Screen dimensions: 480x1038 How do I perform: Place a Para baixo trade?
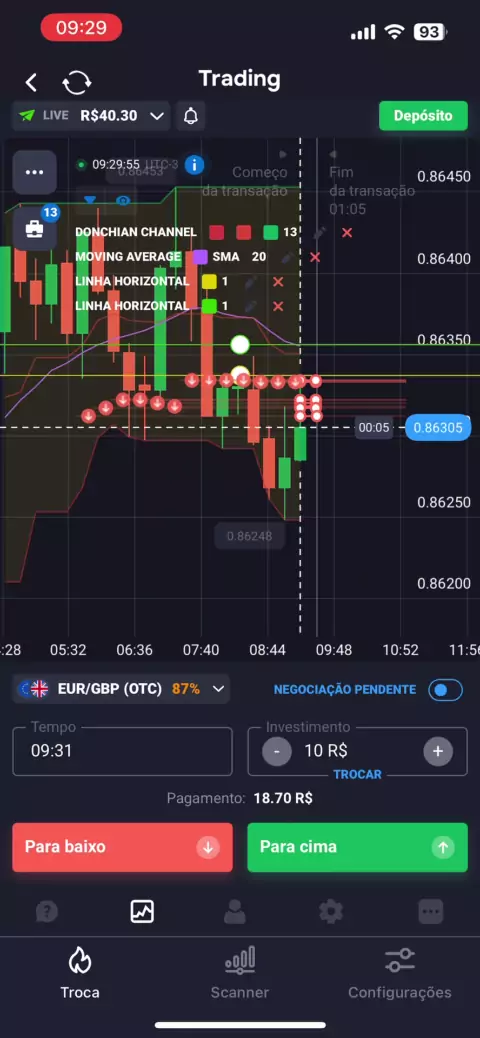tap(122, 847)
